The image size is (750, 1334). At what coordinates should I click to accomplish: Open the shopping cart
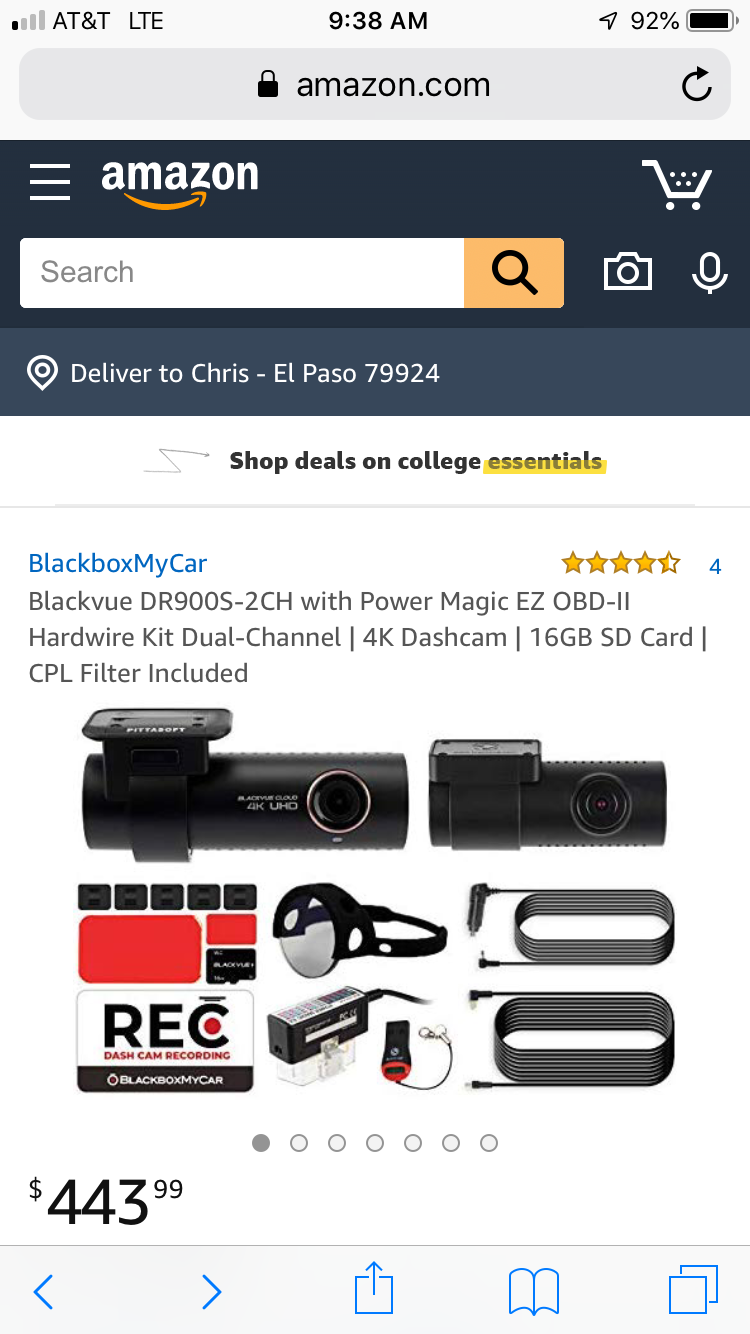(x=677, y=184)
